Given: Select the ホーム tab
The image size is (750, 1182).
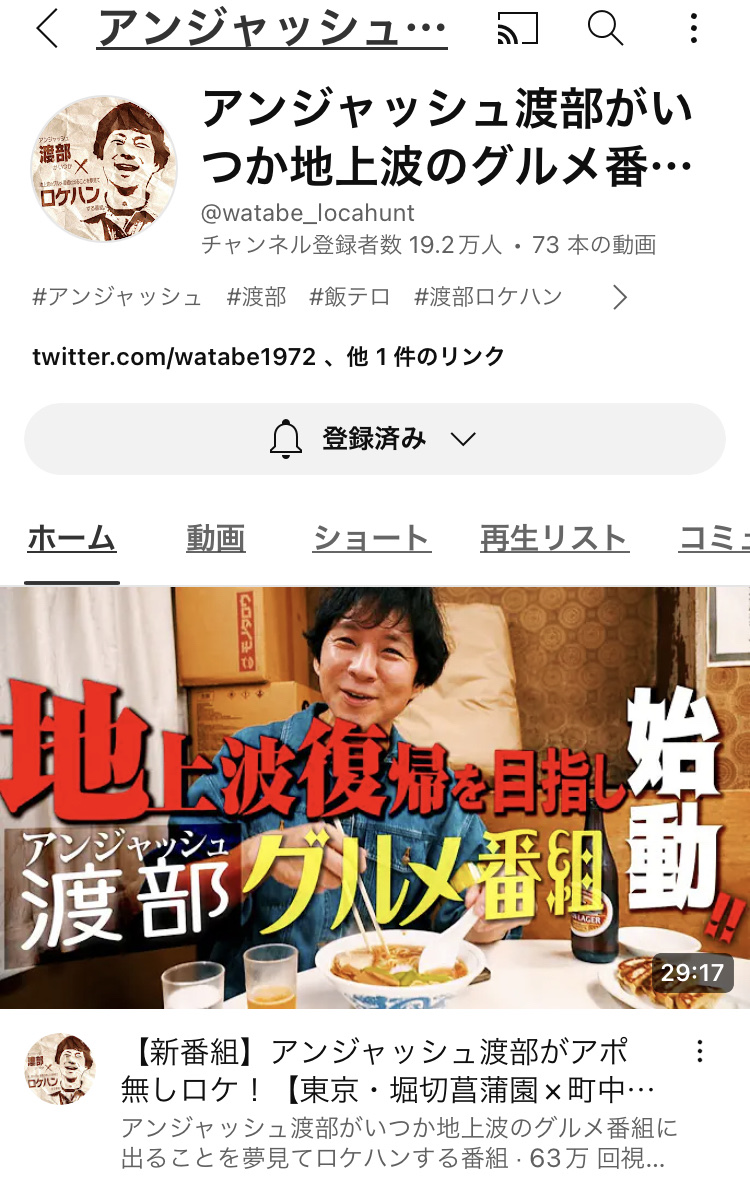Looking at the screenshot, I should (x=71, y=539).
